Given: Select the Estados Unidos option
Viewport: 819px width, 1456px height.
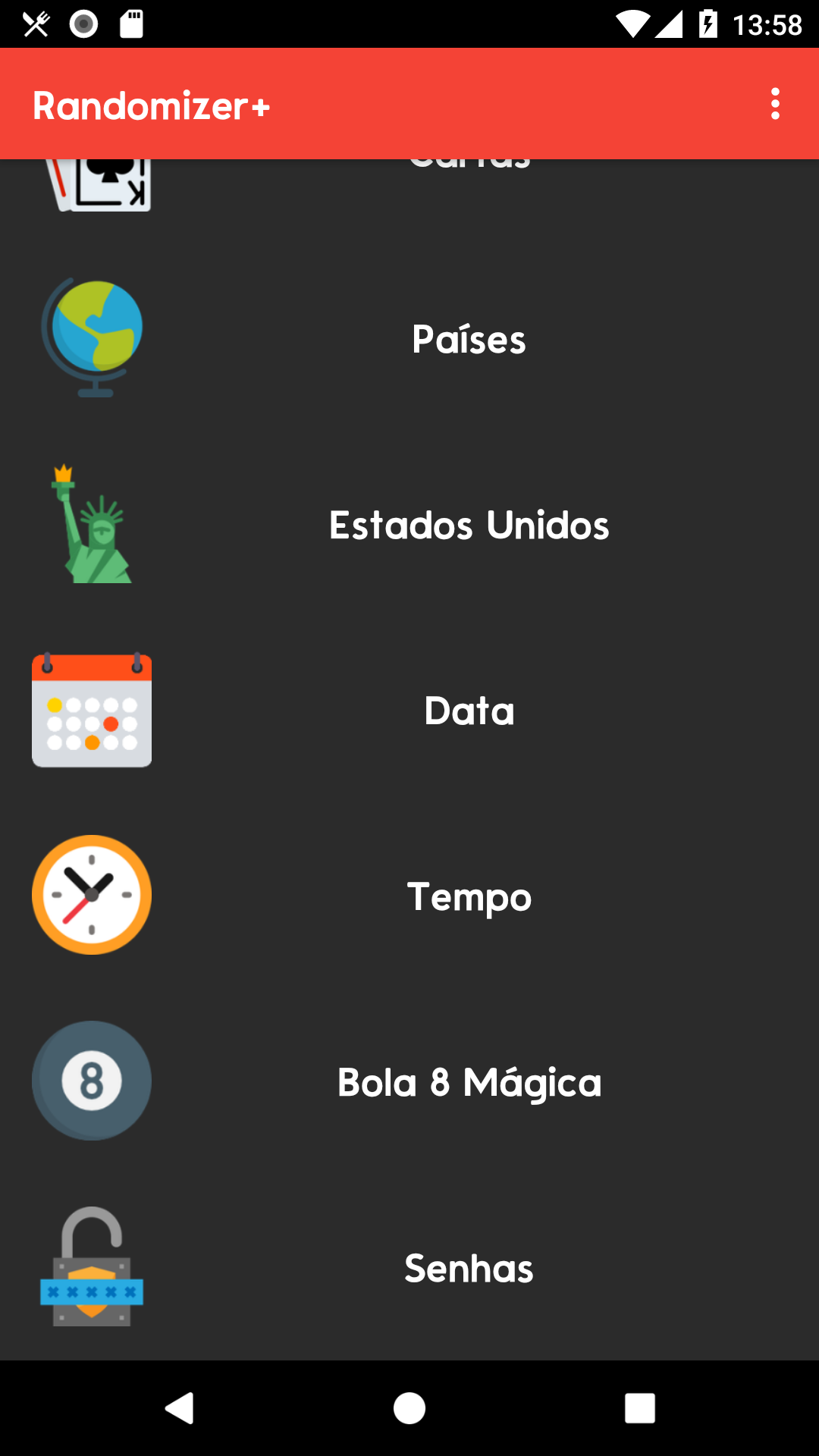Looking at the screenshot, I should click(x=409, y=524).
